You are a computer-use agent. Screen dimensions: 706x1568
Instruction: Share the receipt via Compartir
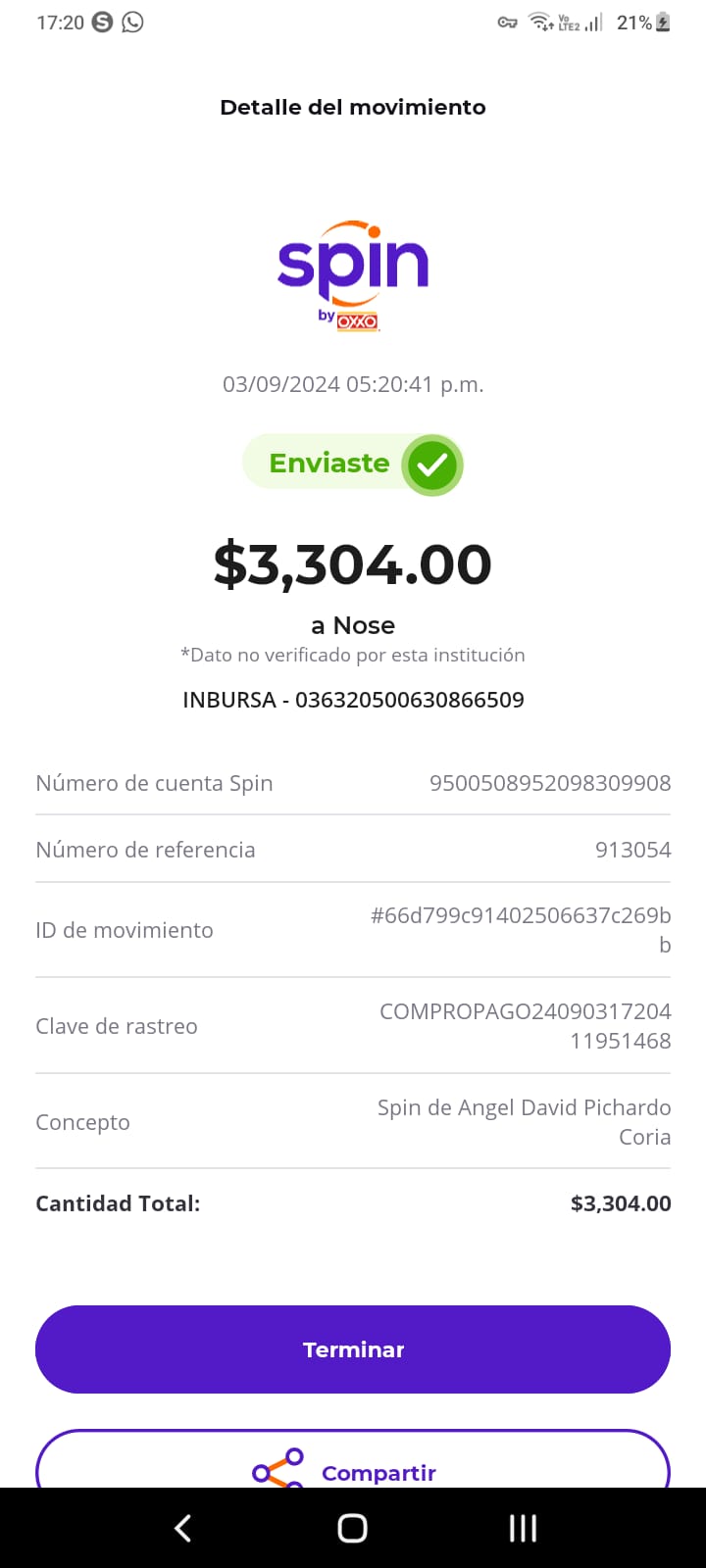click(x=353, y=1459)
